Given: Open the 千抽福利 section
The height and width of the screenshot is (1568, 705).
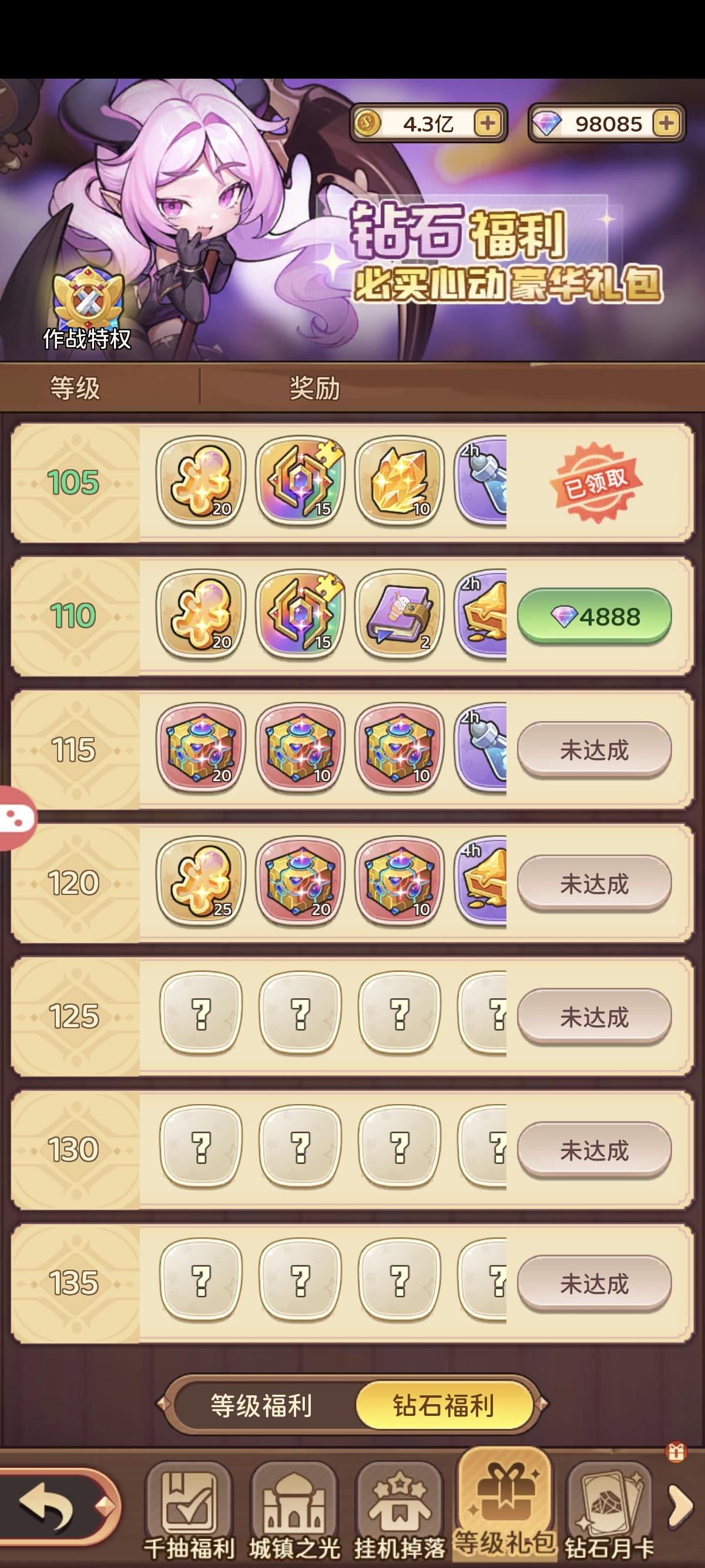Looking at the screenshot, I should pos(189,1509).
